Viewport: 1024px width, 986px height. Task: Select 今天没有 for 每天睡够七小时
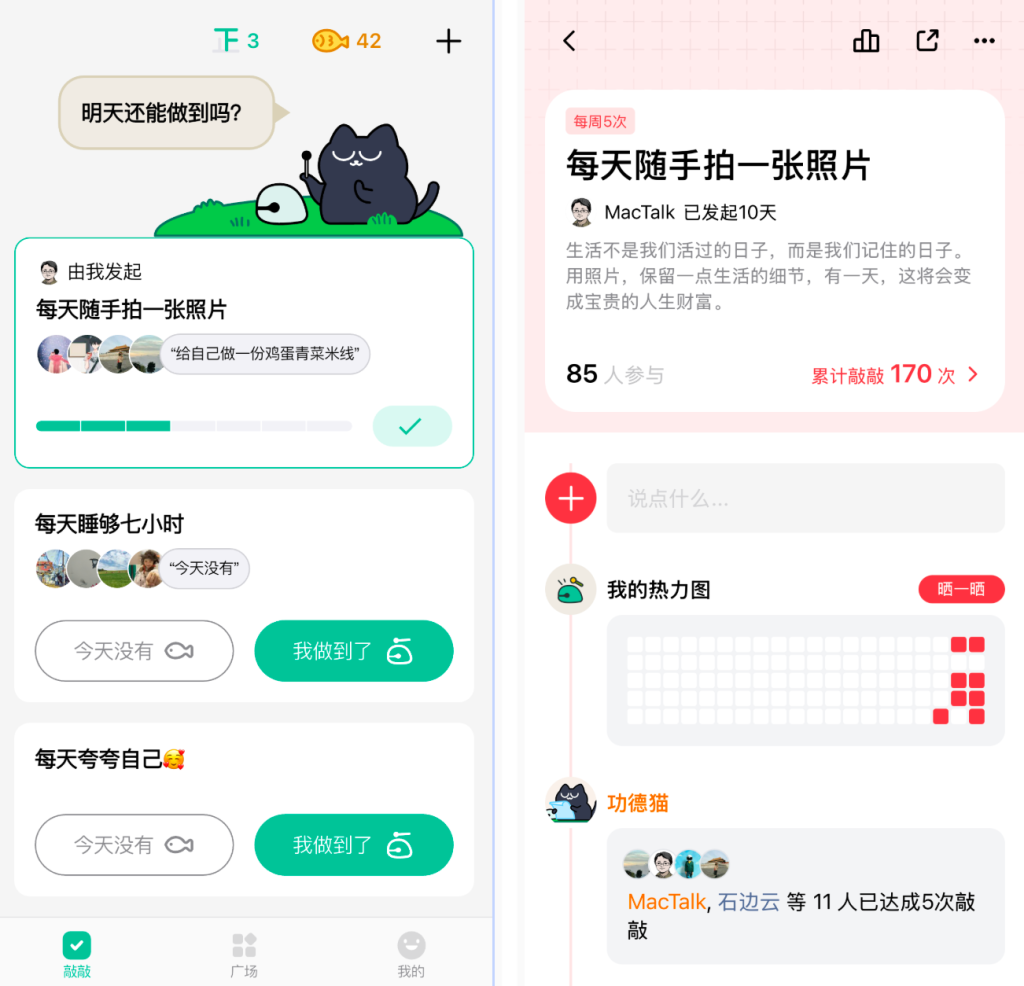[x=134, y=652]
